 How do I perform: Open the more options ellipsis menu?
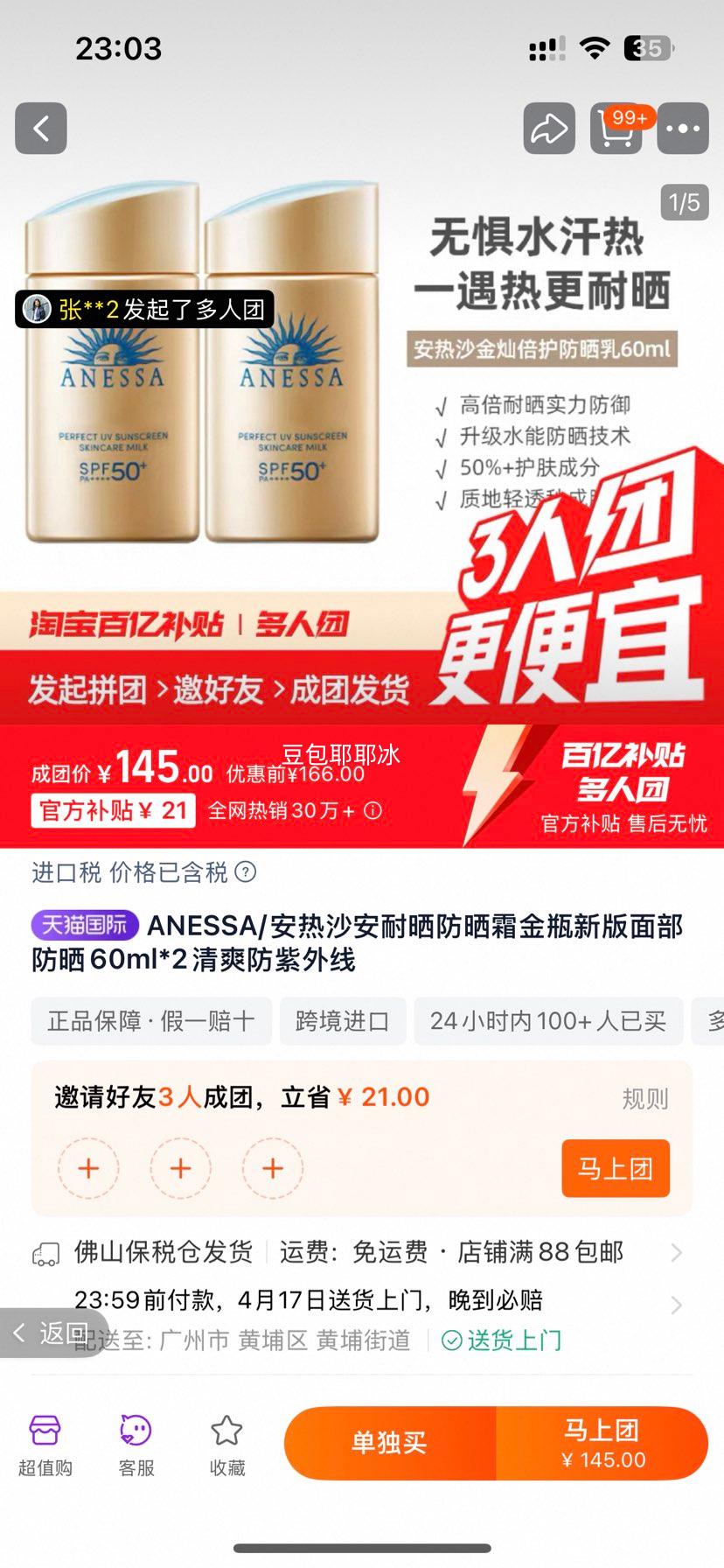(682, 128)
